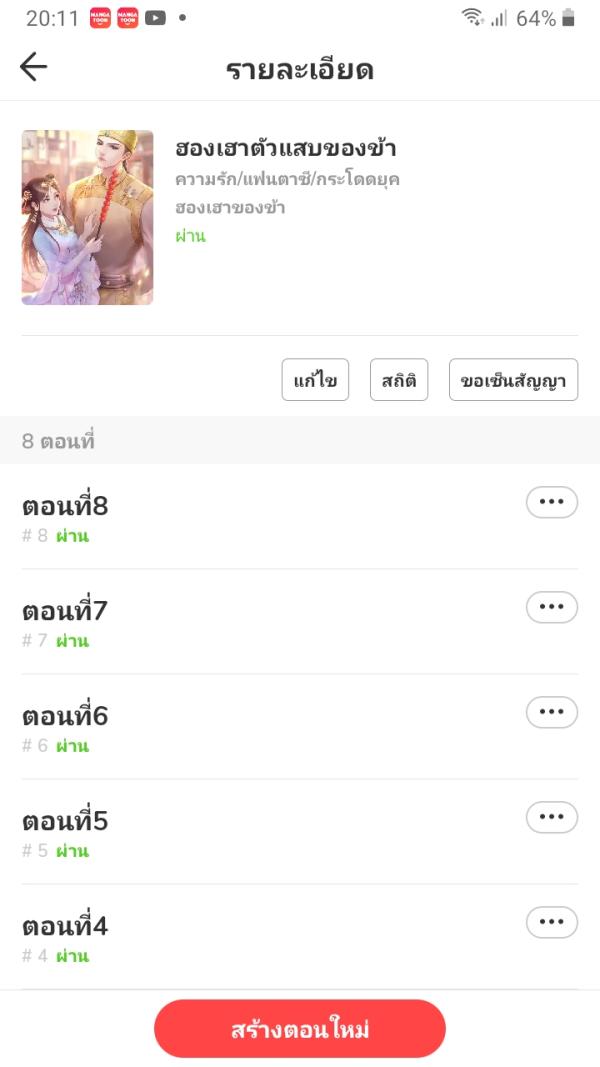The image size is (600, 1067).
Task: Create a new episode with สร้างตอนใหม่
Action: tap(299, 1029)
